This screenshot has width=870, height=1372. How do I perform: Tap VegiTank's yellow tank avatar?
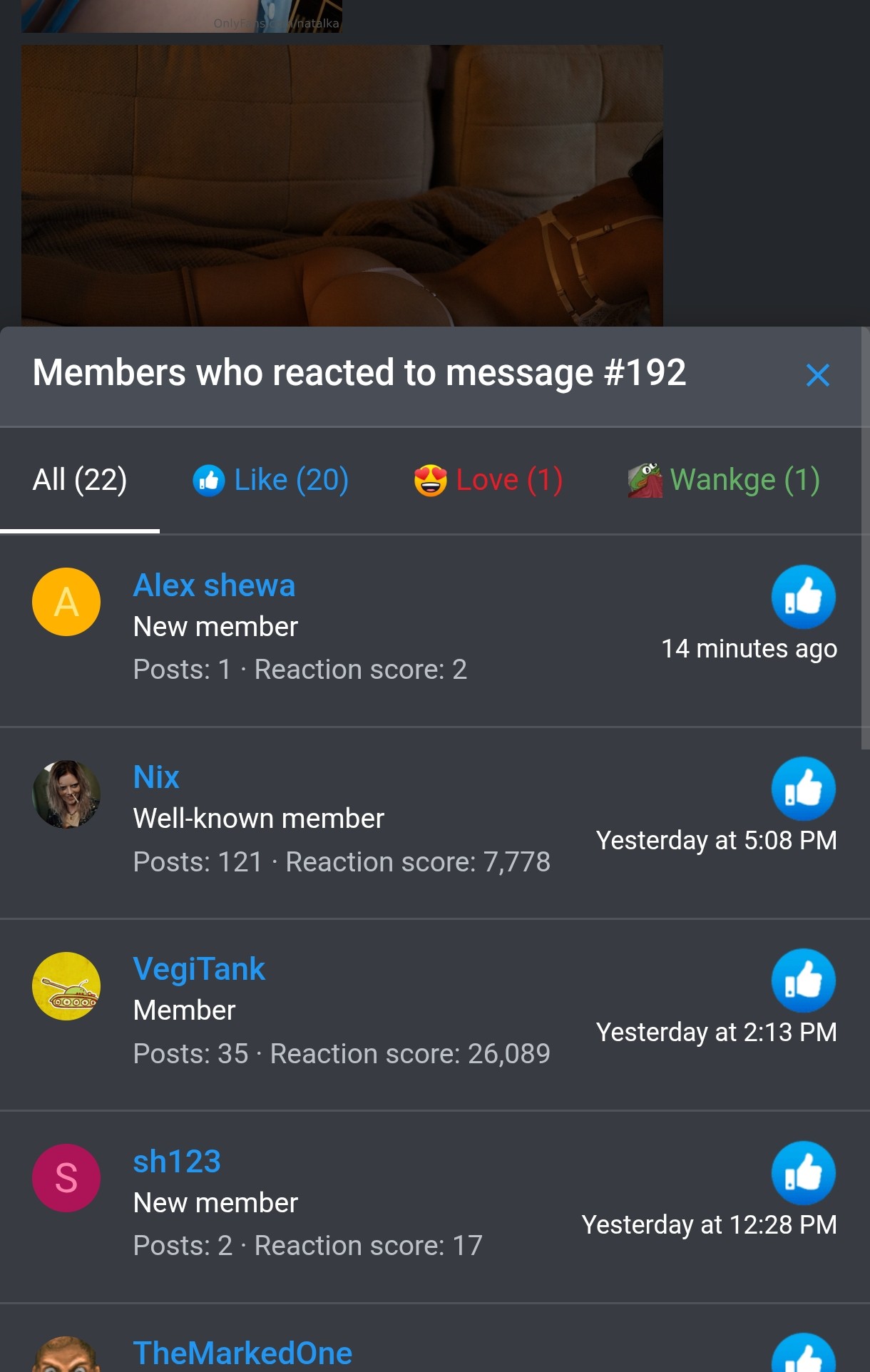pos(66,986)
